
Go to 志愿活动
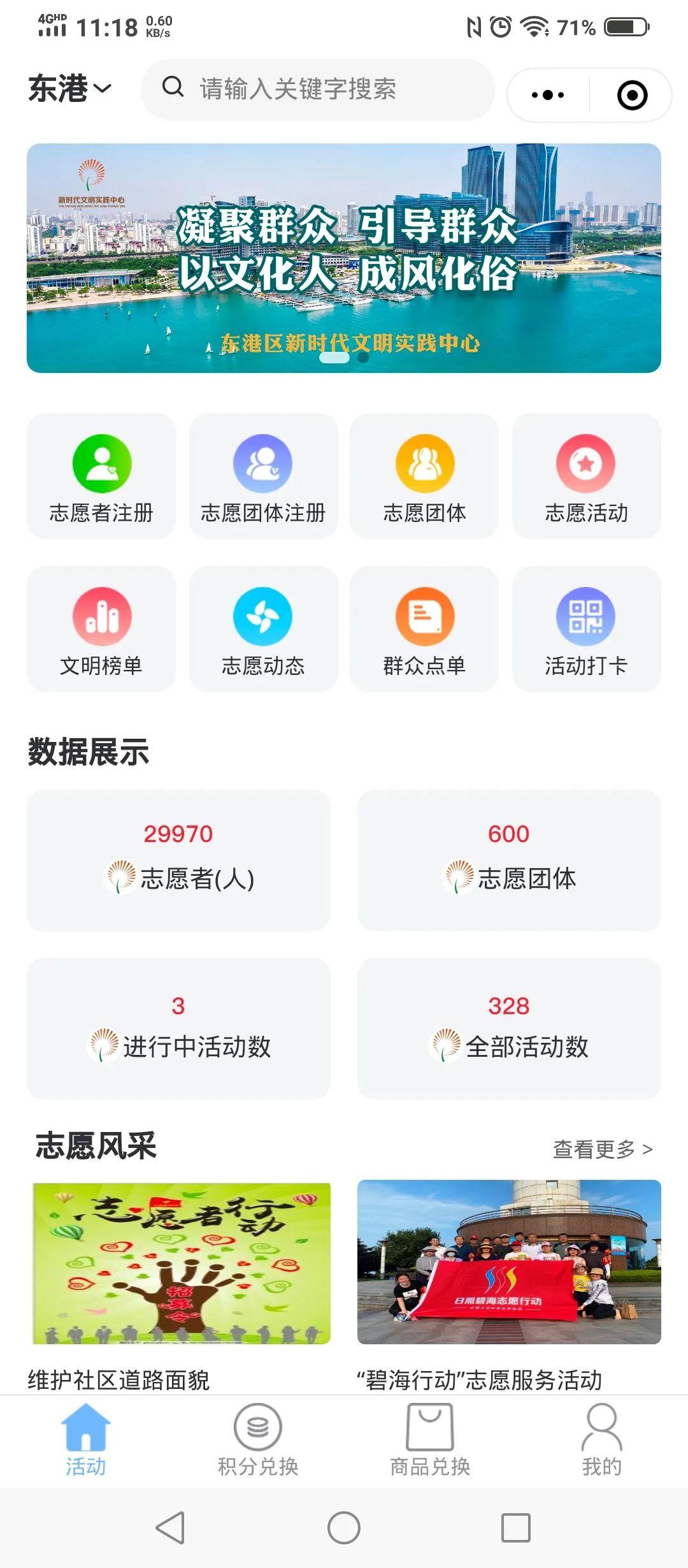(x=586, y=477)
